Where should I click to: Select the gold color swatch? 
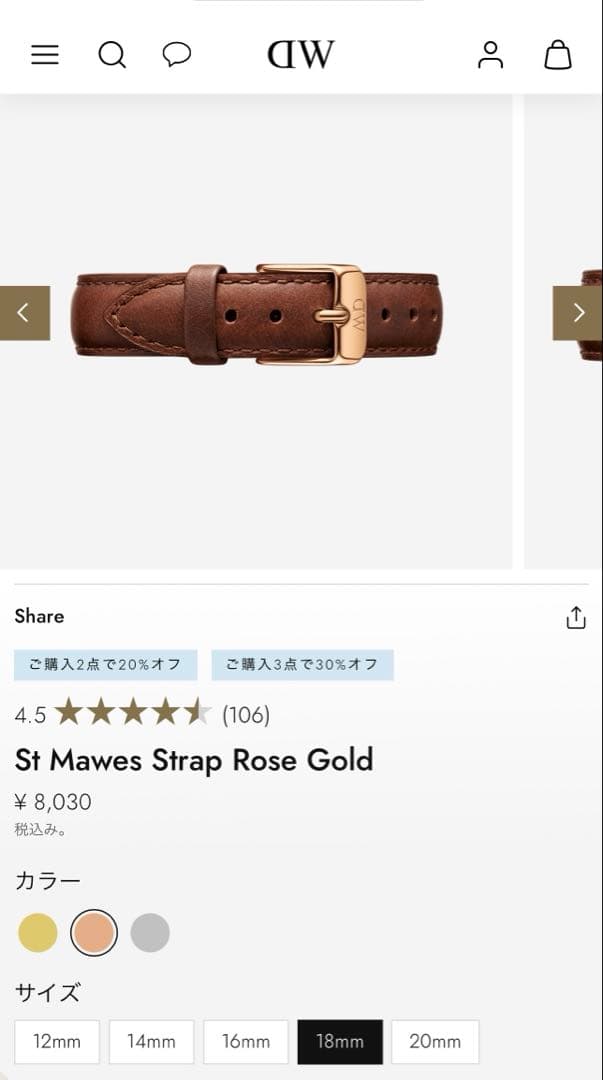[x=38, y=933]
